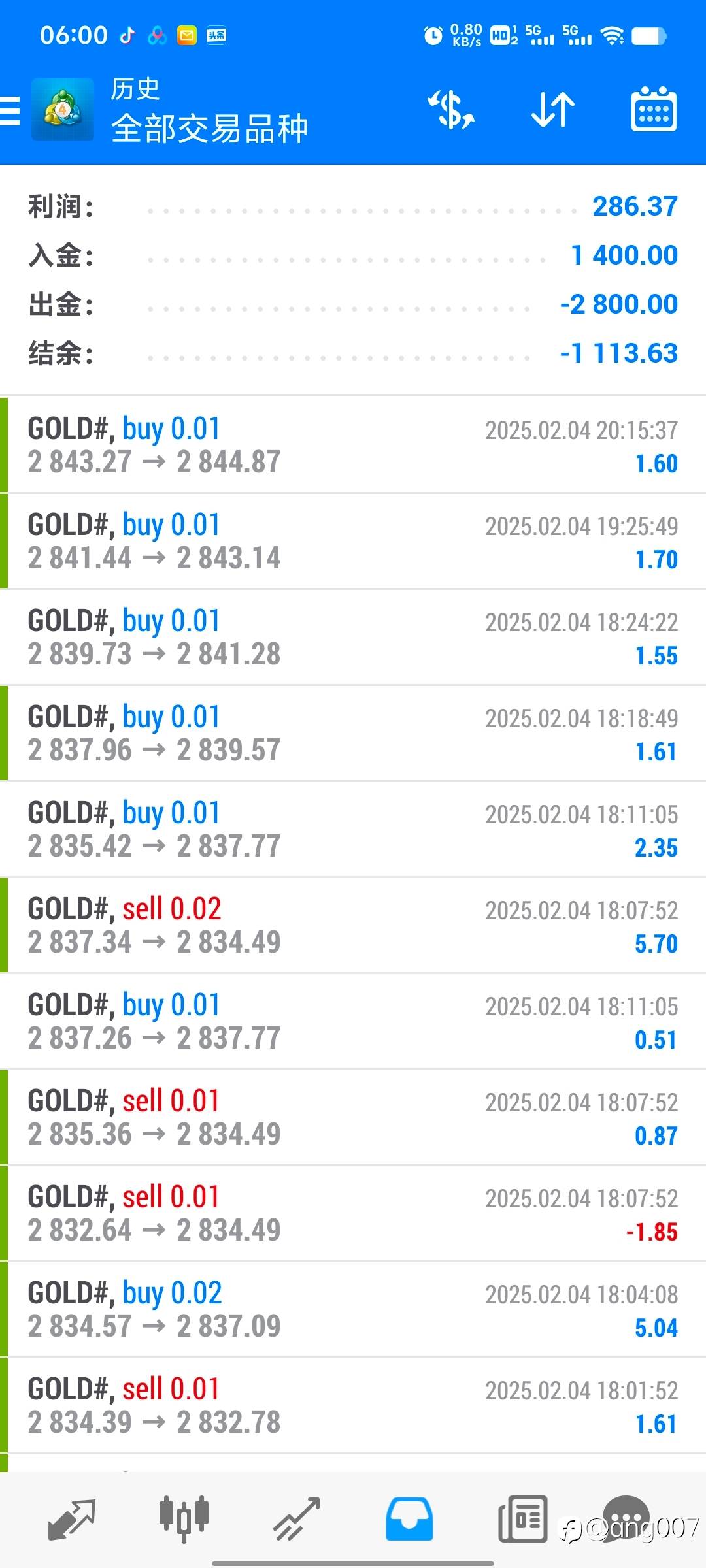Image resolution: width=706 pixels, height=1568 pixels.
Task: Open the sell trade closed at 18:01:52
Action: [353, 1405]
